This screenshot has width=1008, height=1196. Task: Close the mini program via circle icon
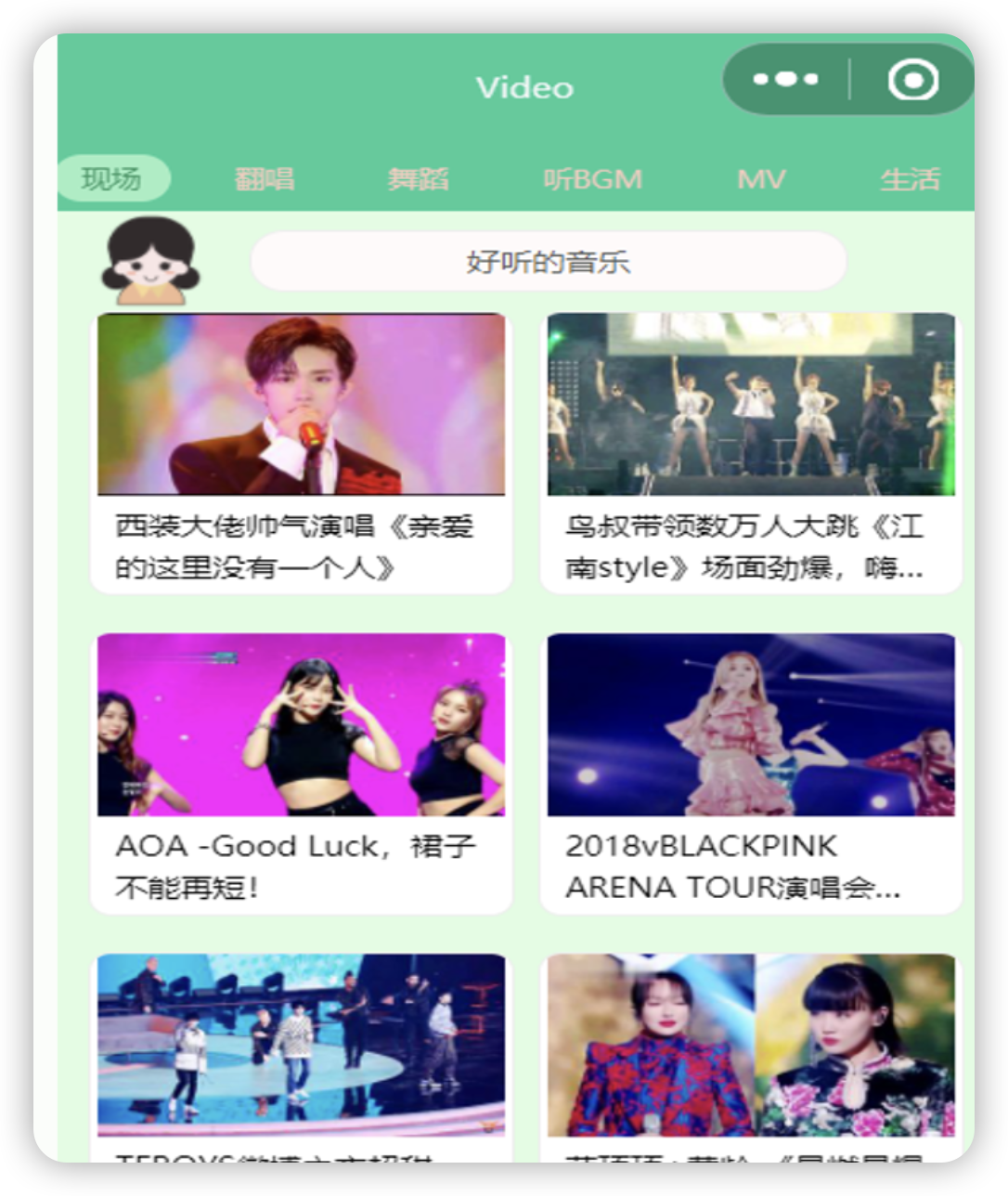(912, 80)
